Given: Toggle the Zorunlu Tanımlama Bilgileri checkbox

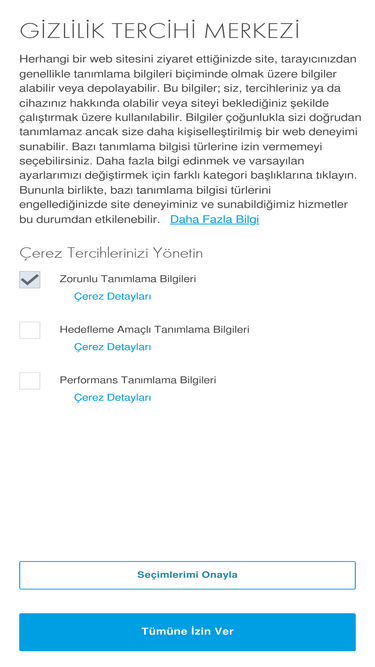Looking at the screenshot, I should coord(30,280).
